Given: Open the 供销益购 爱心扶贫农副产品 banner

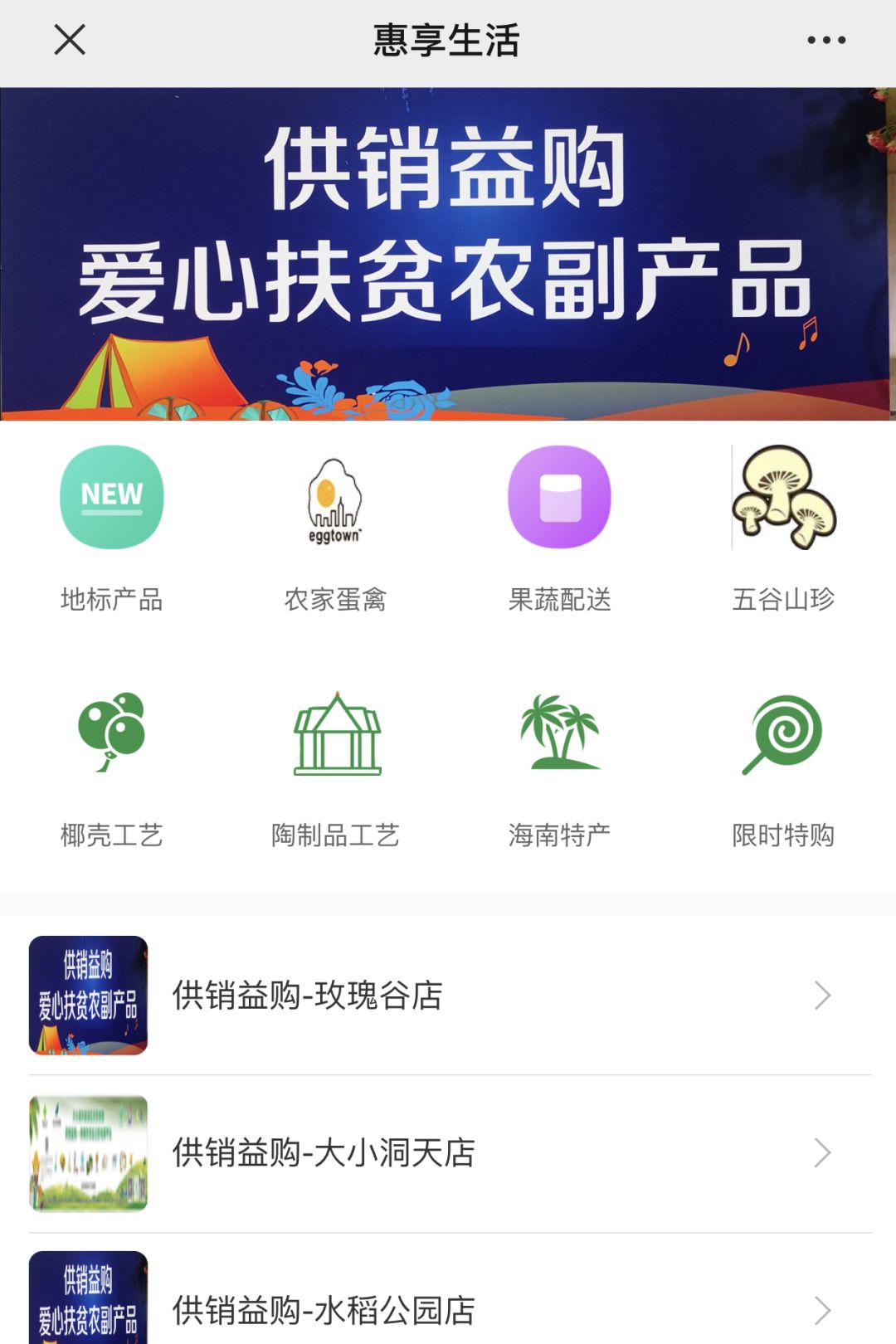Looking at the screenshot, I should click(x=448, y=253).
